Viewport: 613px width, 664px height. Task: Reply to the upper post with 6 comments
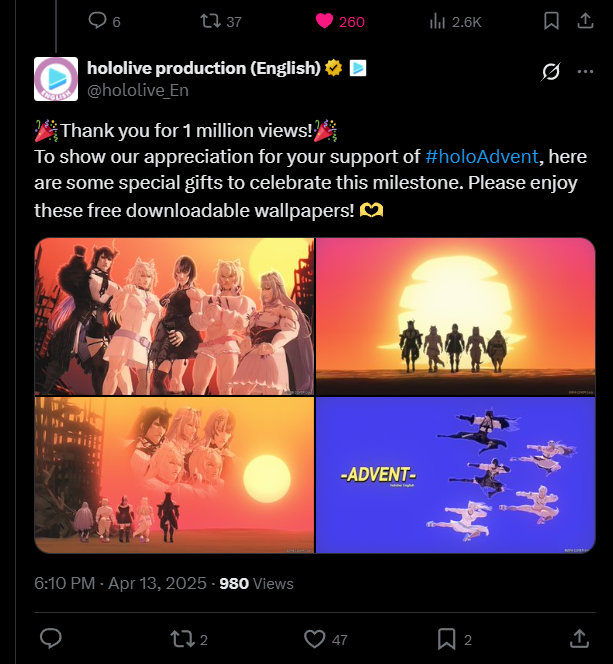[x=97, y=20]
